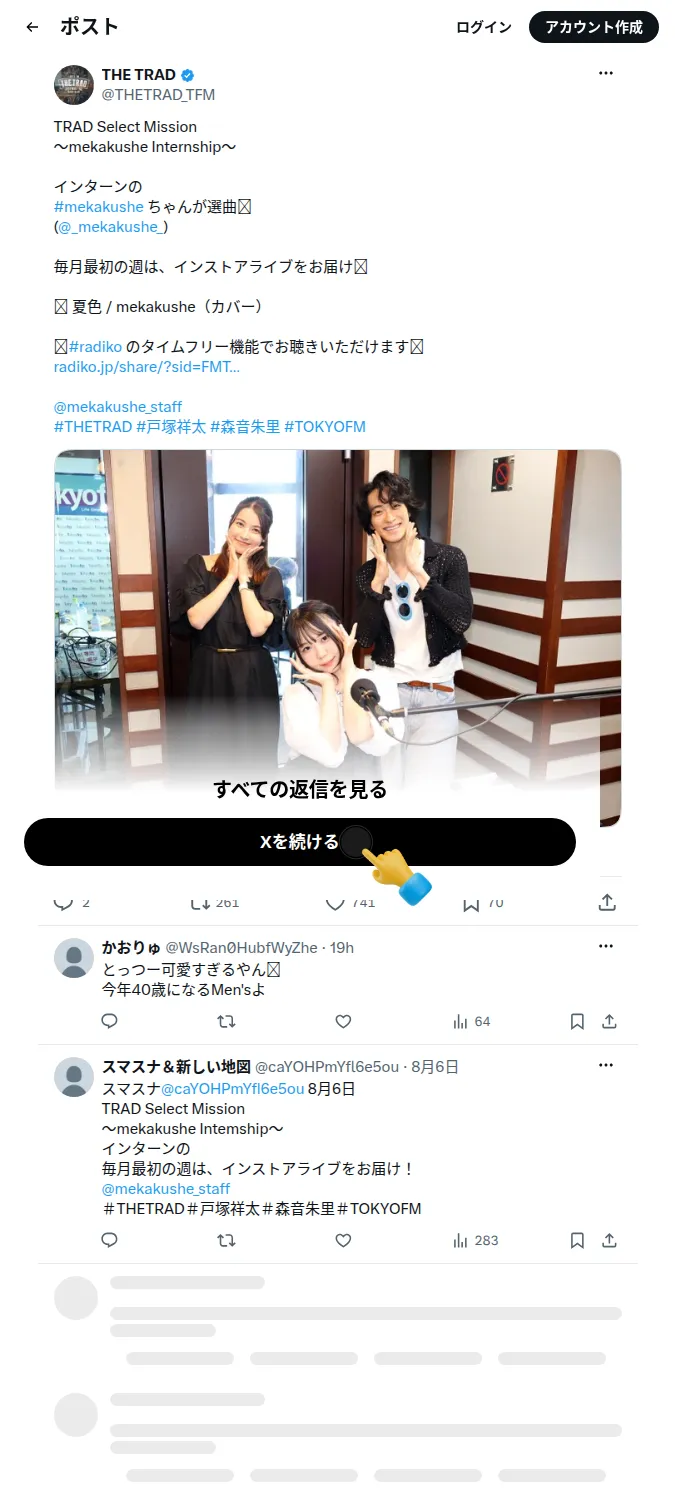Open the #TOKYOFM hashtag link

[325, 427]
